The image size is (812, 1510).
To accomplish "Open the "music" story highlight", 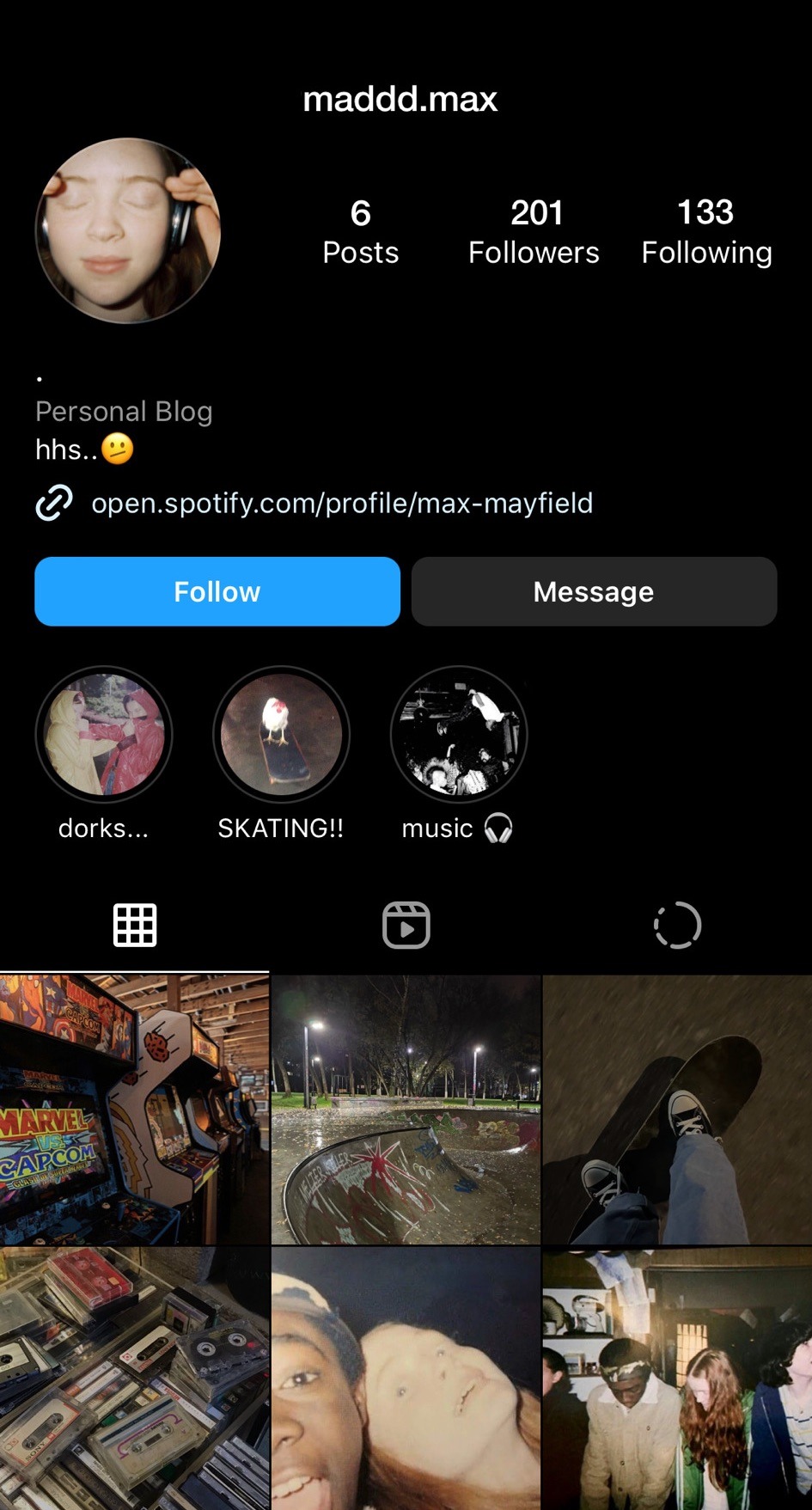I will click(459, 734).
